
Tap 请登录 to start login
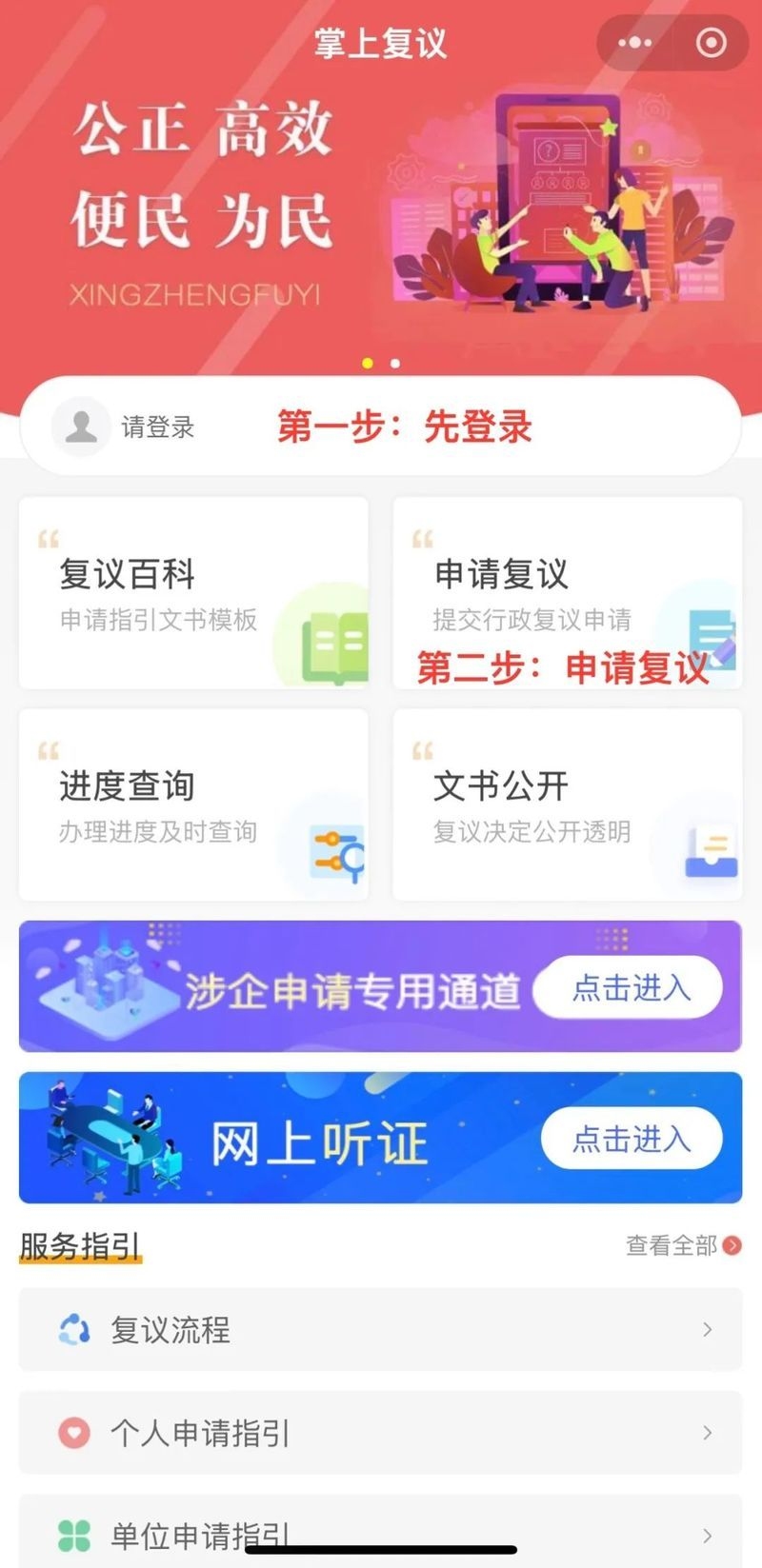pyautogui.click(x=155, y=427)
